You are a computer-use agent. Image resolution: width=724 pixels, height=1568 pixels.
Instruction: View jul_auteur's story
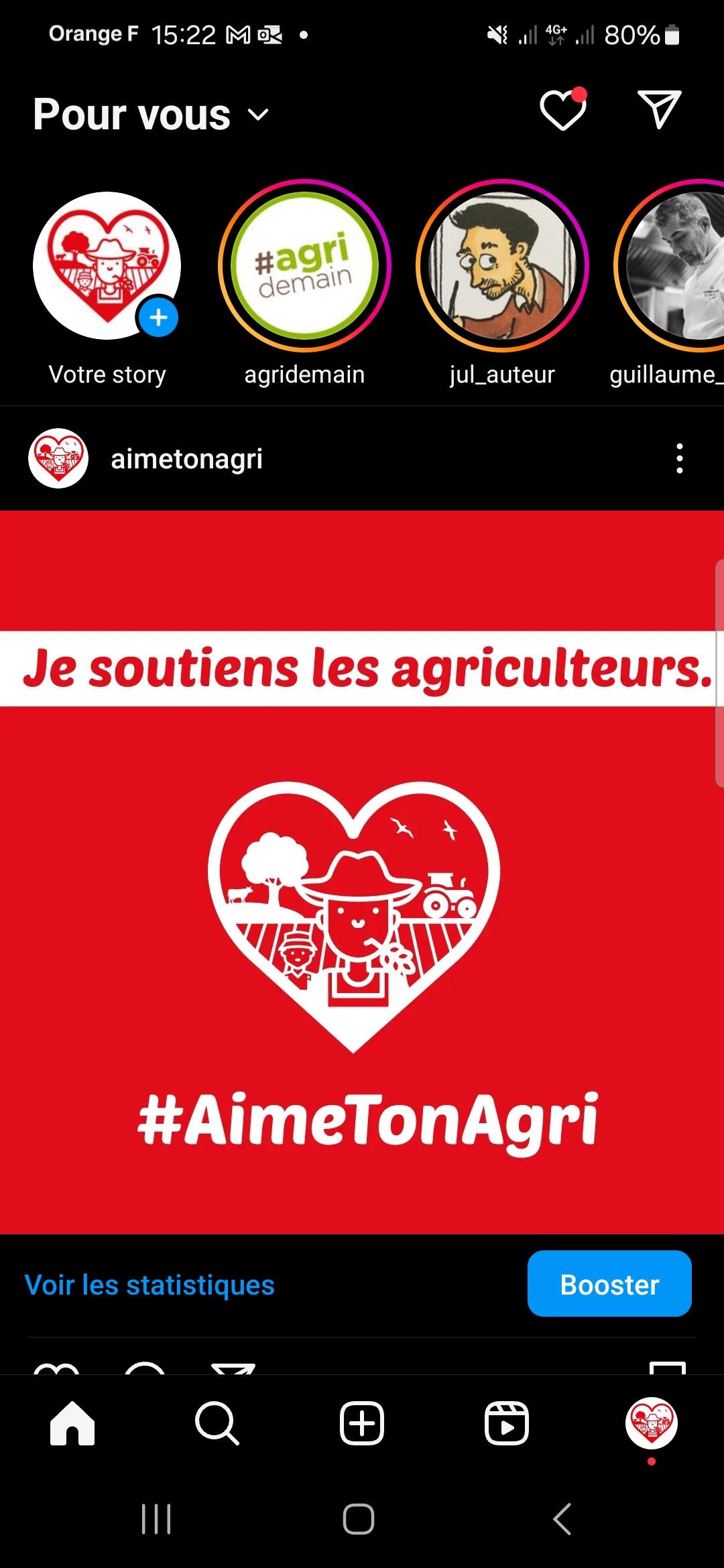pos(502,266)
